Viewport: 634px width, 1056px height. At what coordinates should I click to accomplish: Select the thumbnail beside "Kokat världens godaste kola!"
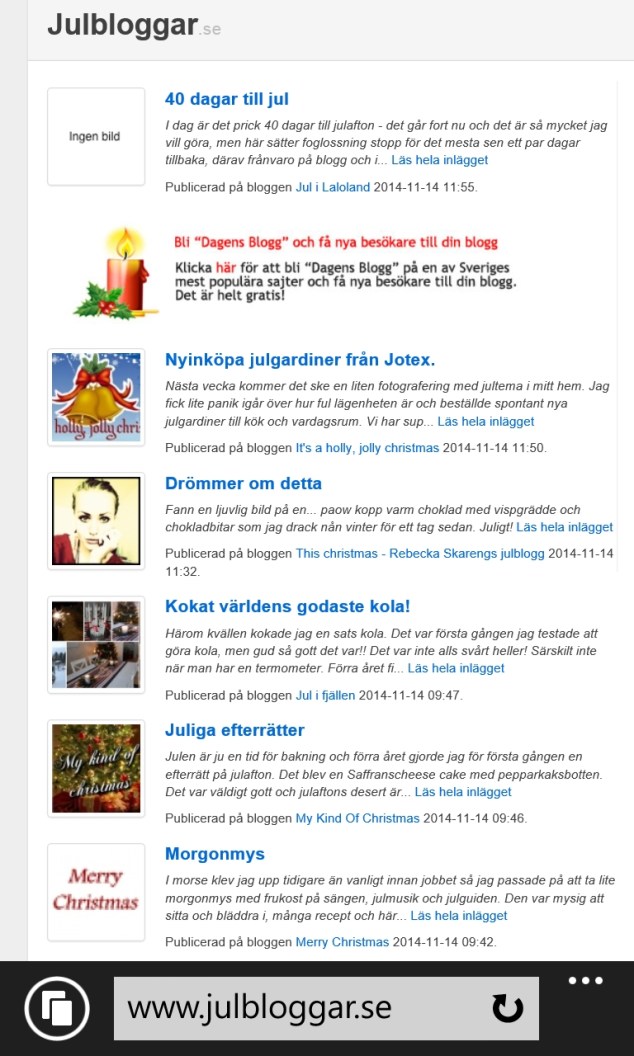pos(96,645)
